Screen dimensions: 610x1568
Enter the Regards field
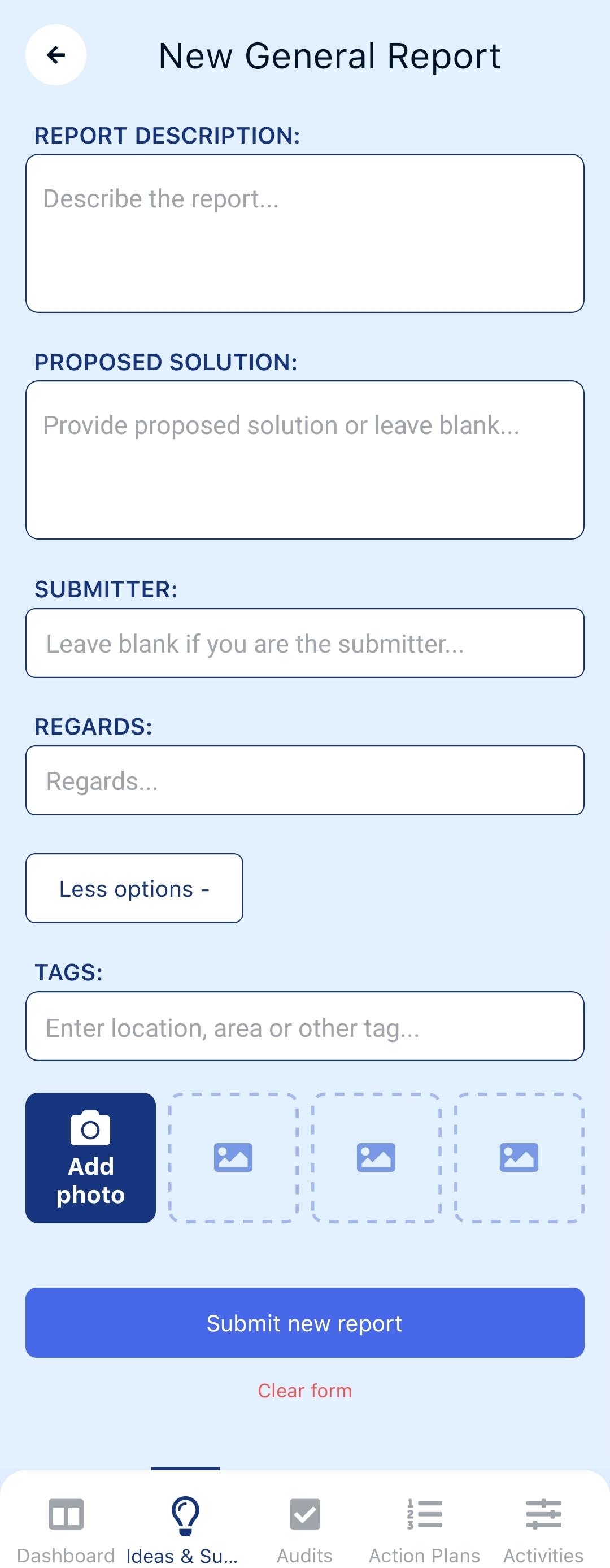[x=304, y=780]
